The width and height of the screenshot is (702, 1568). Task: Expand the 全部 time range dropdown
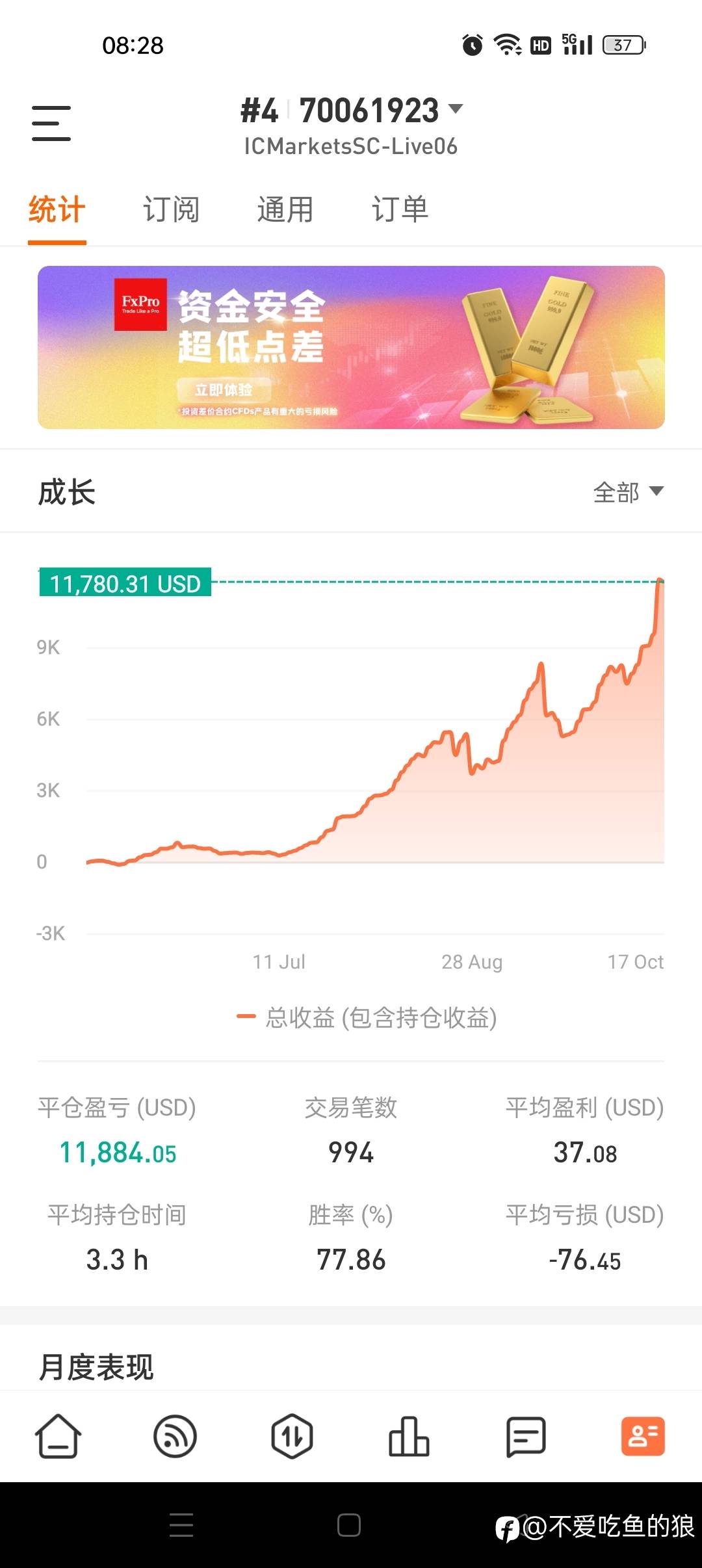[629, 492]
